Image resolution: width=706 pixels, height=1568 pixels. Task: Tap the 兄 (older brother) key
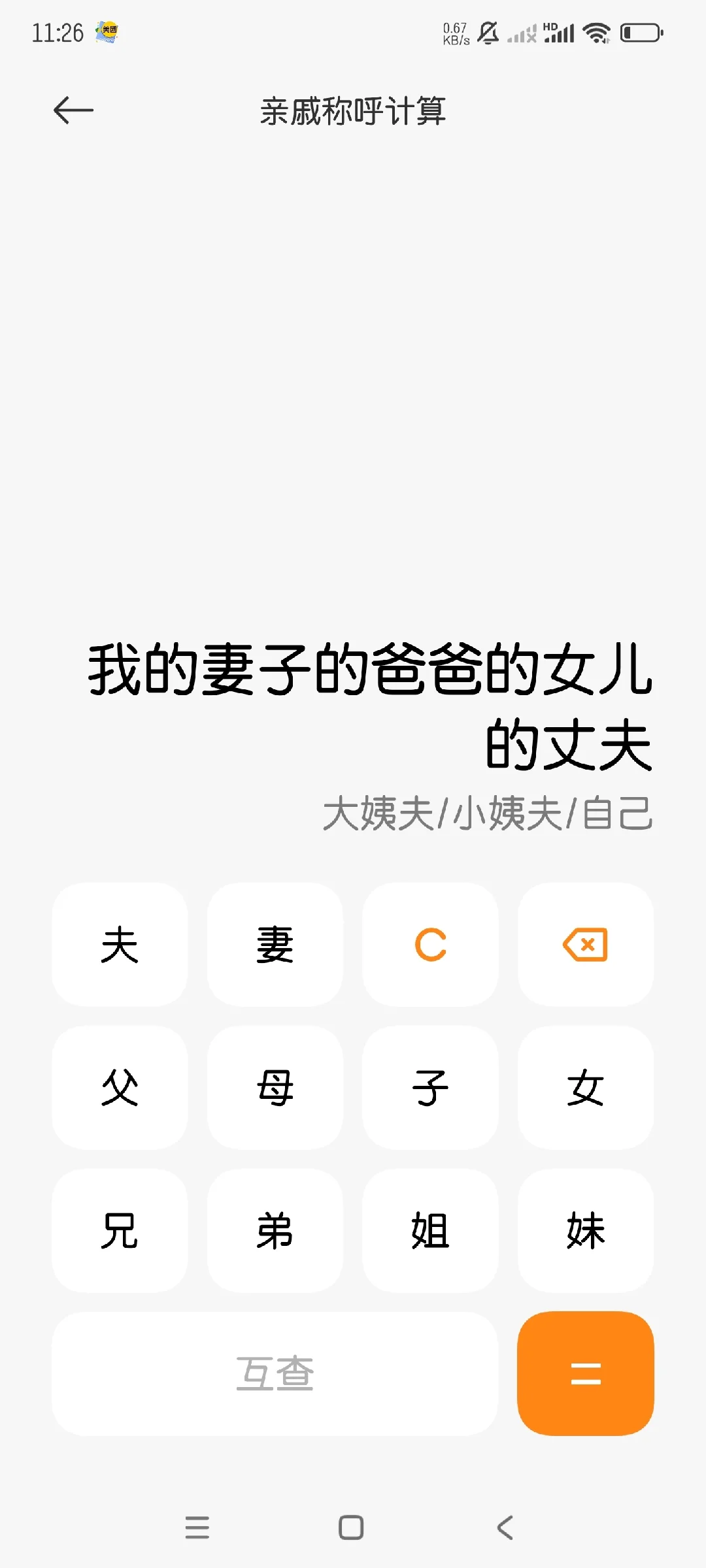coord(120,1231)
